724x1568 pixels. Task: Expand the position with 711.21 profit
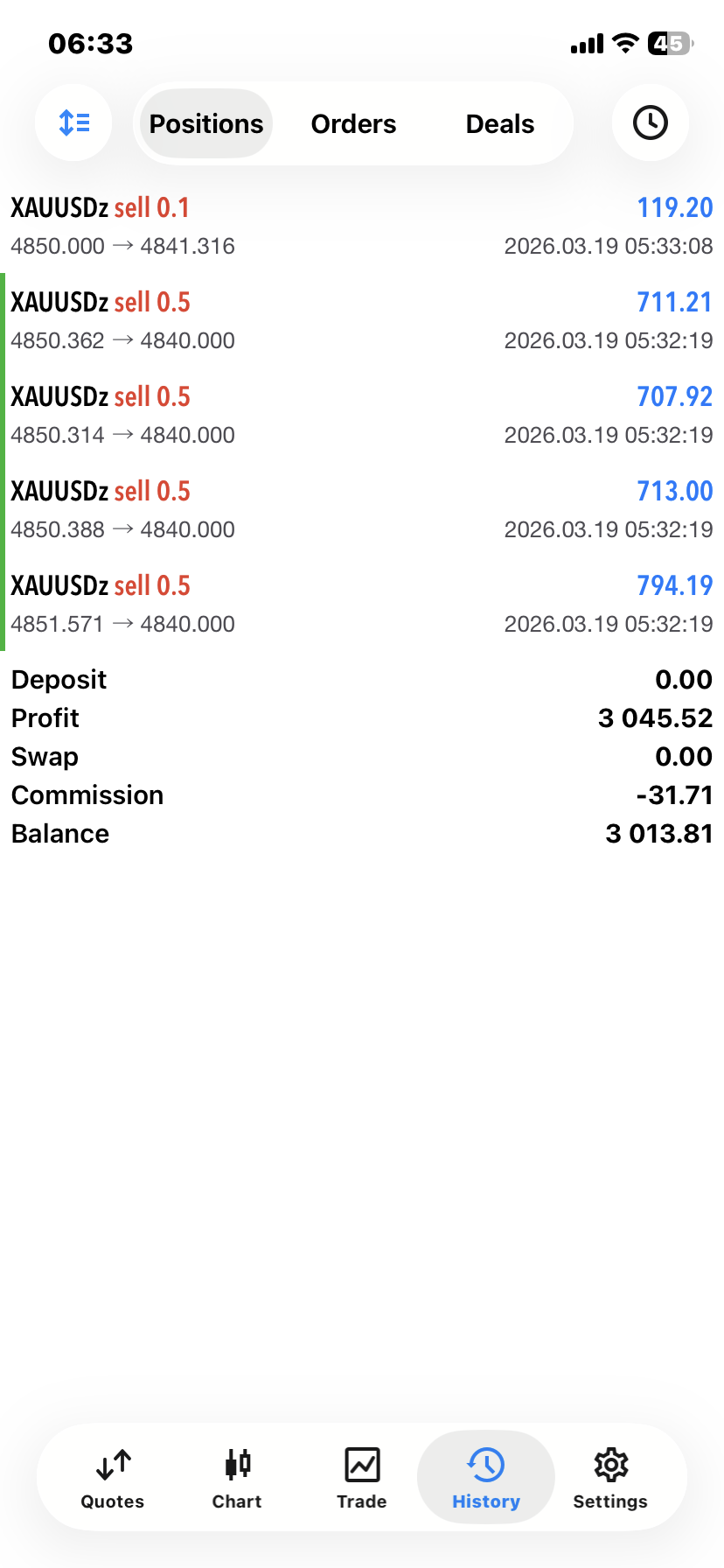pos(362,320)
